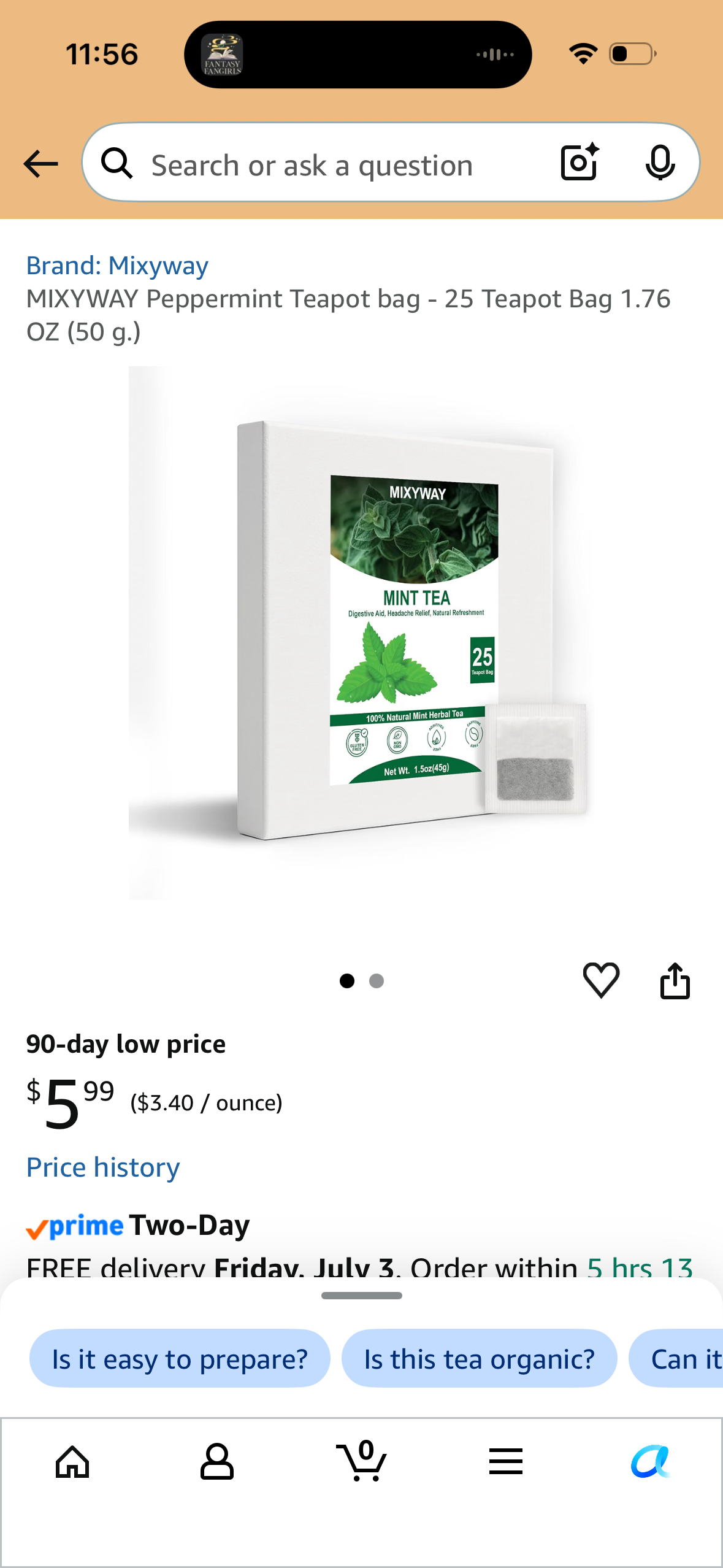This screenshot has height=1568, width=723.
Task: View the Price history link
Action: point(103,1167)
